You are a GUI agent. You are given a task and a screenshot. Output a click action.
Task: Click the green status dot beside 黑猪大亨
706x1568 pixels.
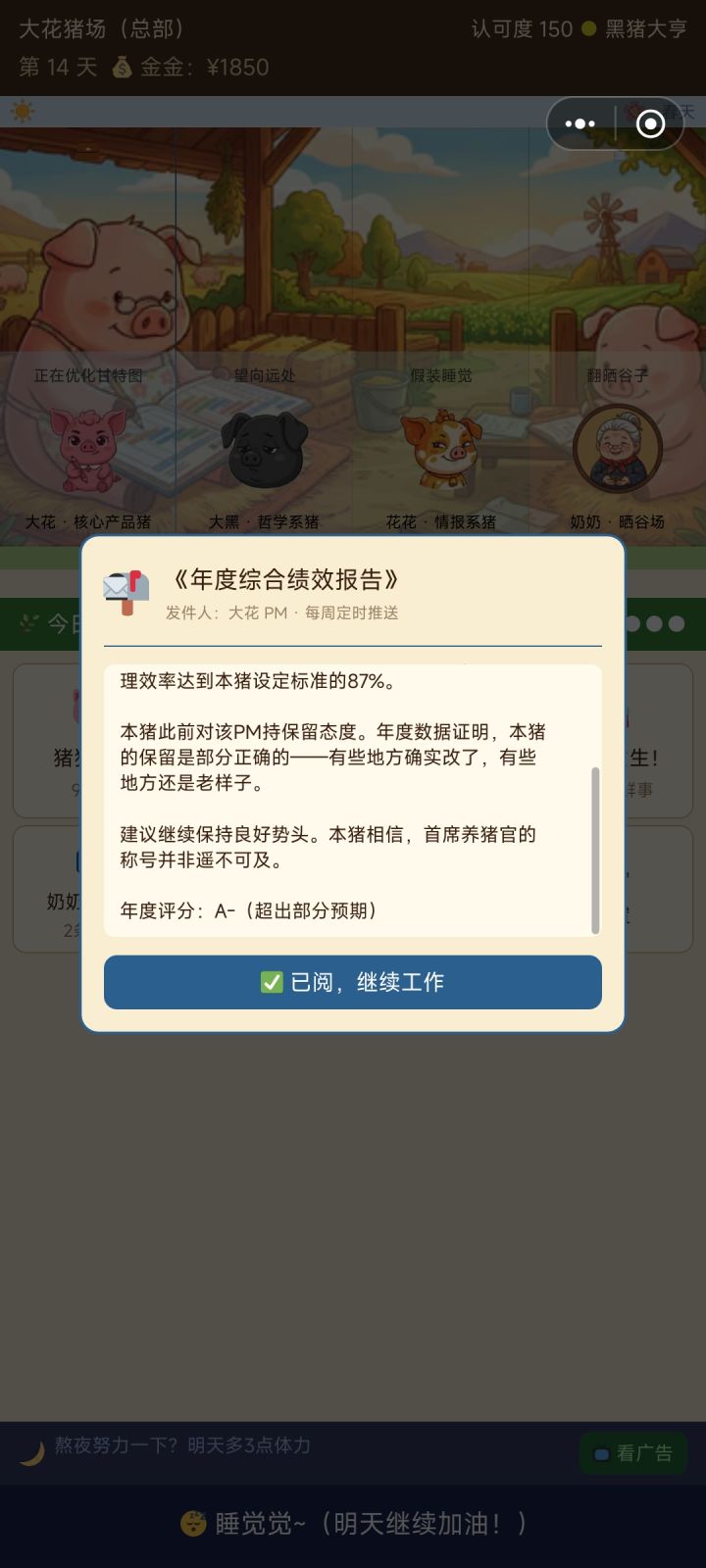[x=588, y=29]
